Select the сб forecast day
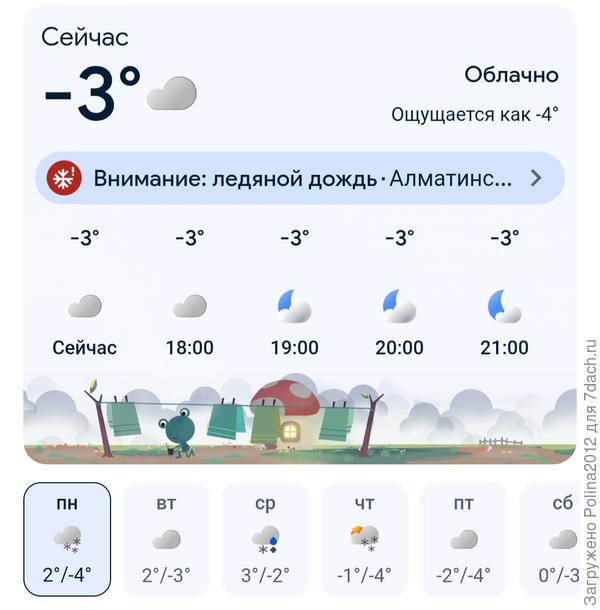This screenshot has height=610, width=600. coord(555,540)
